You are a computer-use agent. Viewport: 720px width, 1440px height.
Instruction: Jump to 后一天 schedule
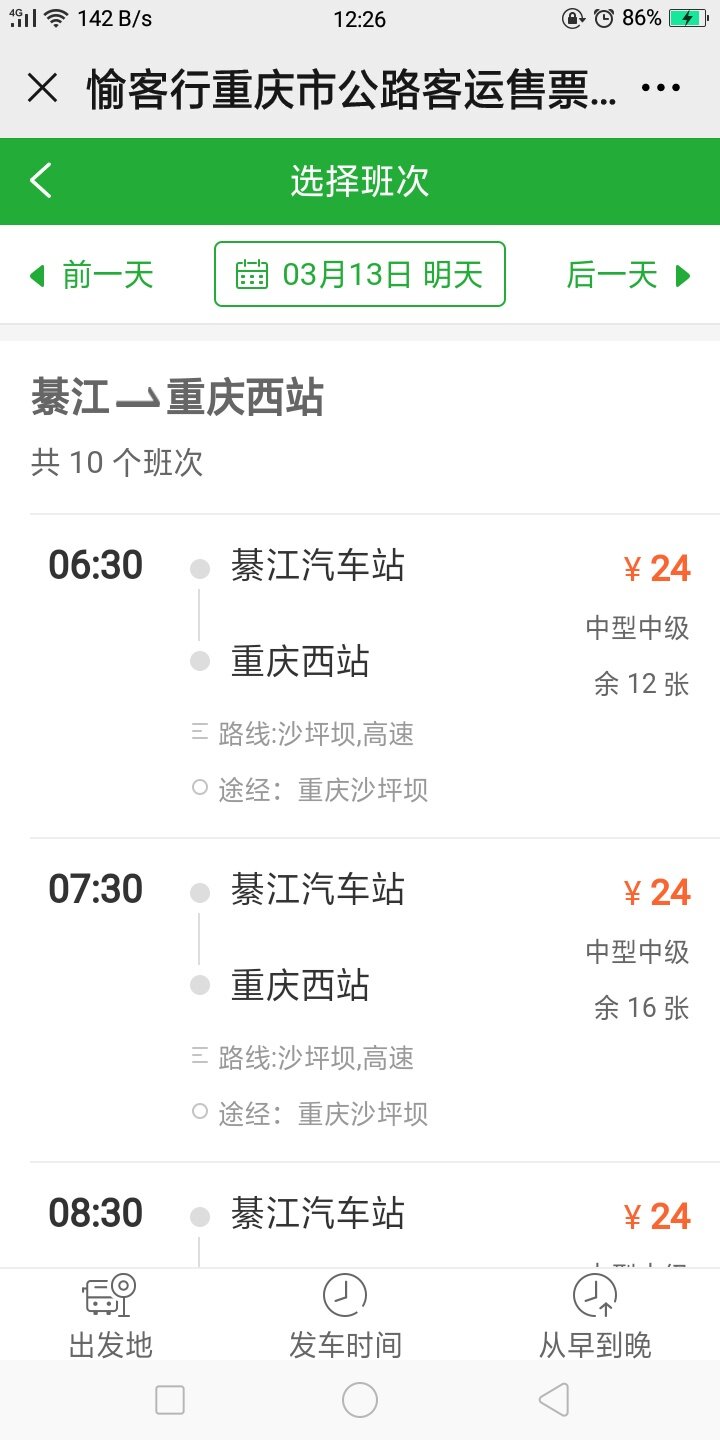tap(628, 275)
